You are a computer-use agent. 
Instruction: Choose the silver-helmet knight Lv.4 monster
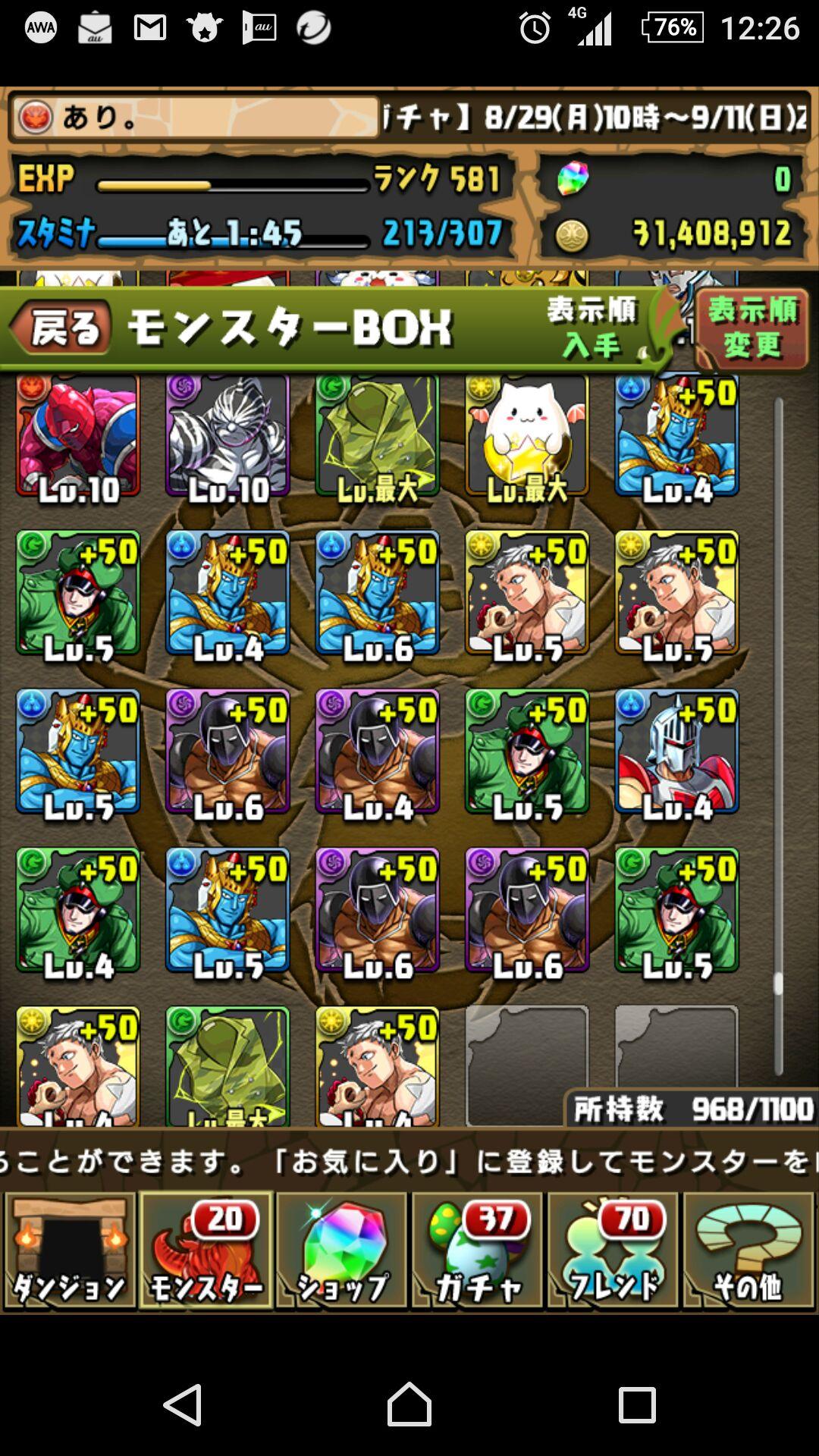(x=676, y=752)
